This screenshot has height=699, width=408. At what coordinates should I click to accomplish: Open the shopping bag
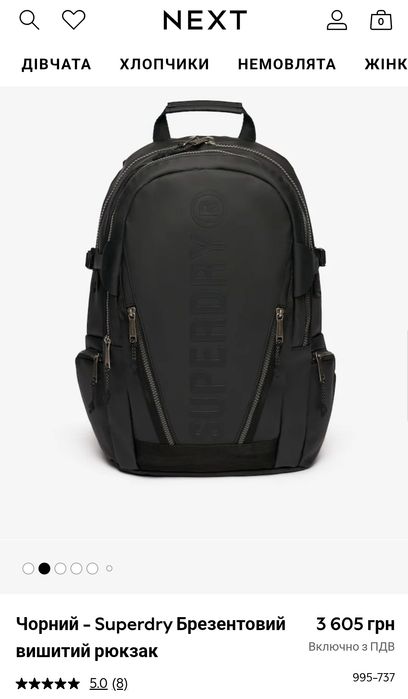point(381,20)
